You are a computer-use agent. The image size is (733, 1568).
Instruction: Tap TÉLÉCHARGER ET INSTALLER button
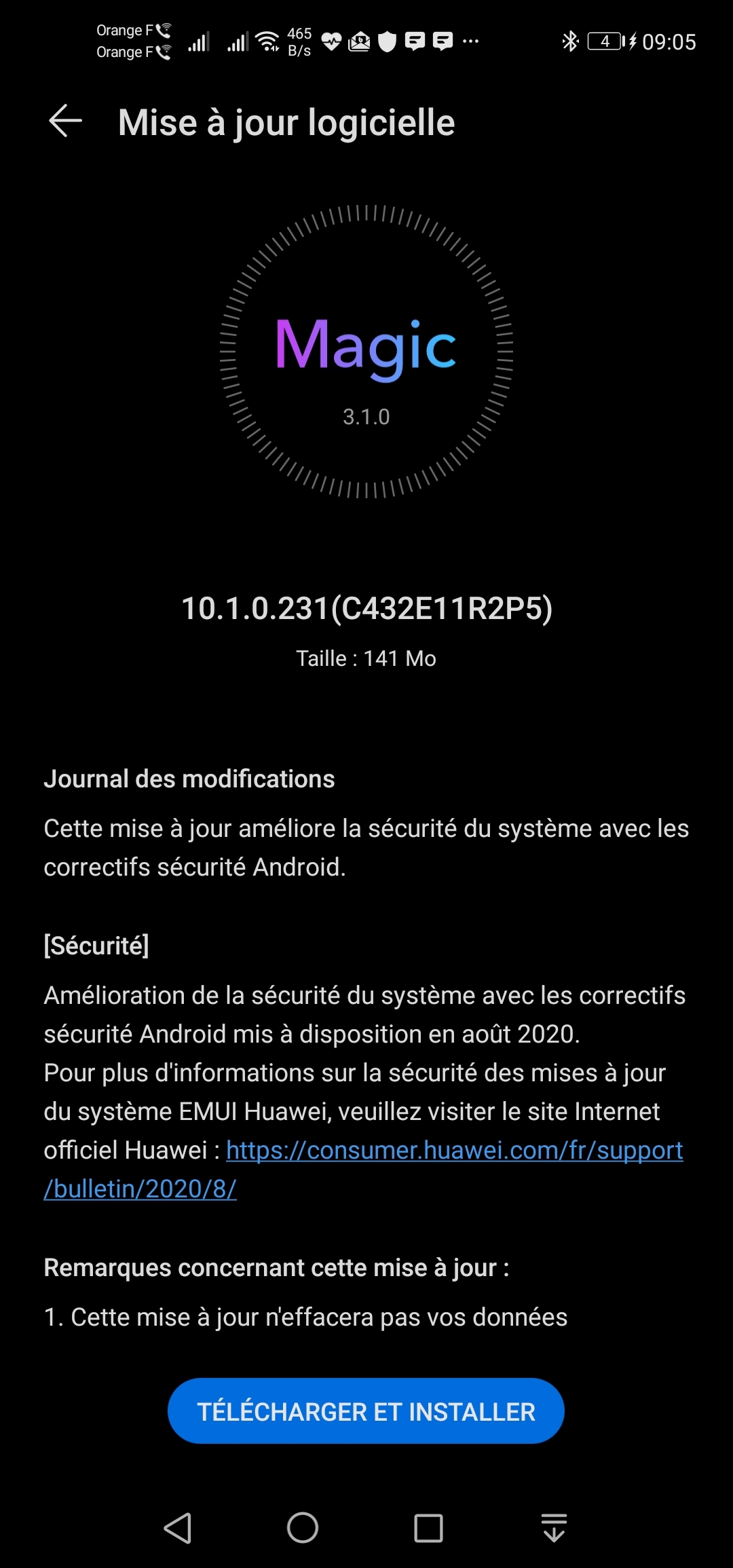tap(366, 1412)
